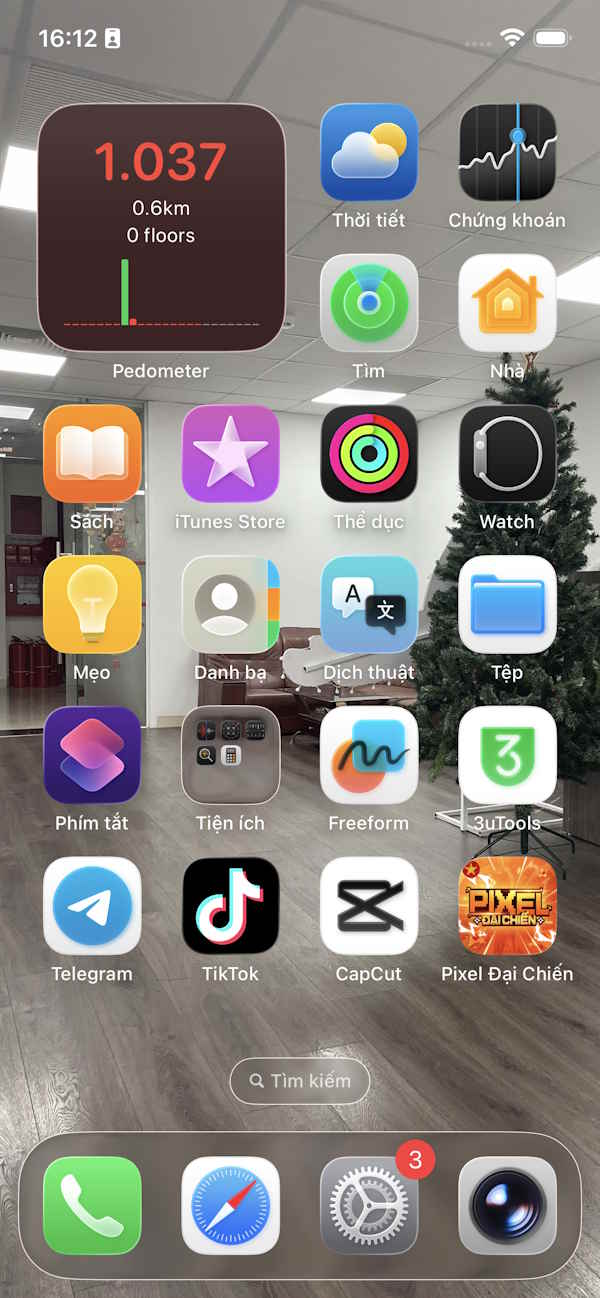Open TikTok
This screenshot has height=1298, width=600.
230,906
